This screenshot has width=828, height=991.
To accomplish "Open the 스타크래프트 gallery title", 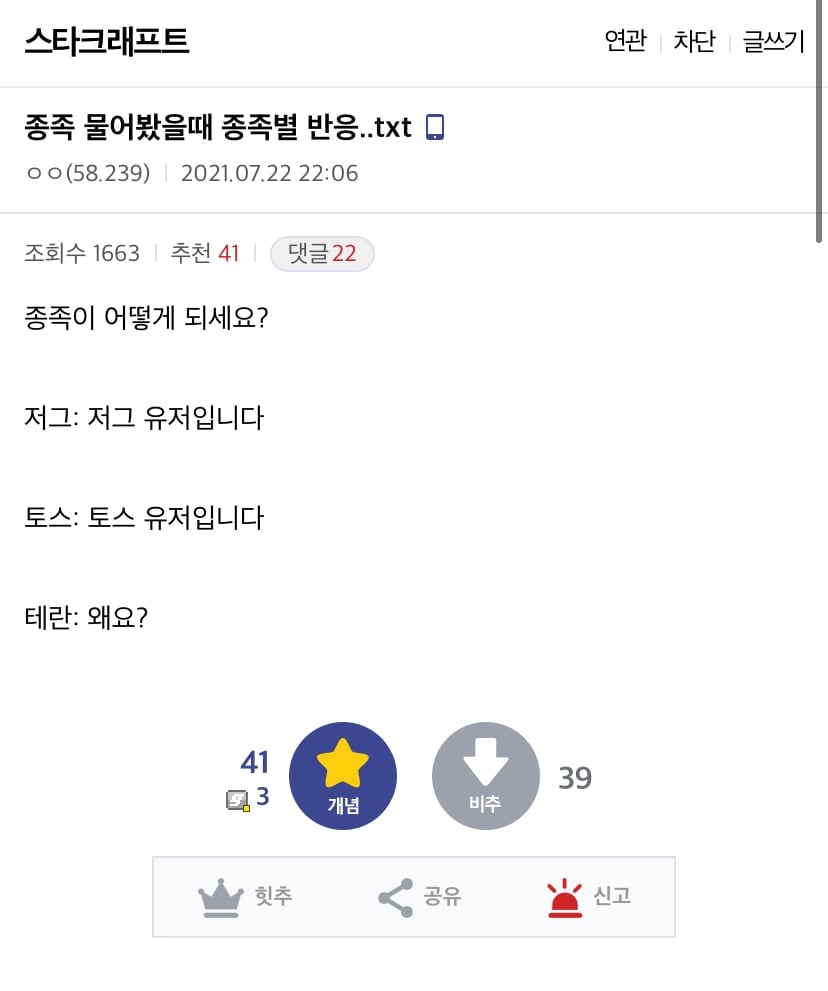I will (x=106, y=41).
